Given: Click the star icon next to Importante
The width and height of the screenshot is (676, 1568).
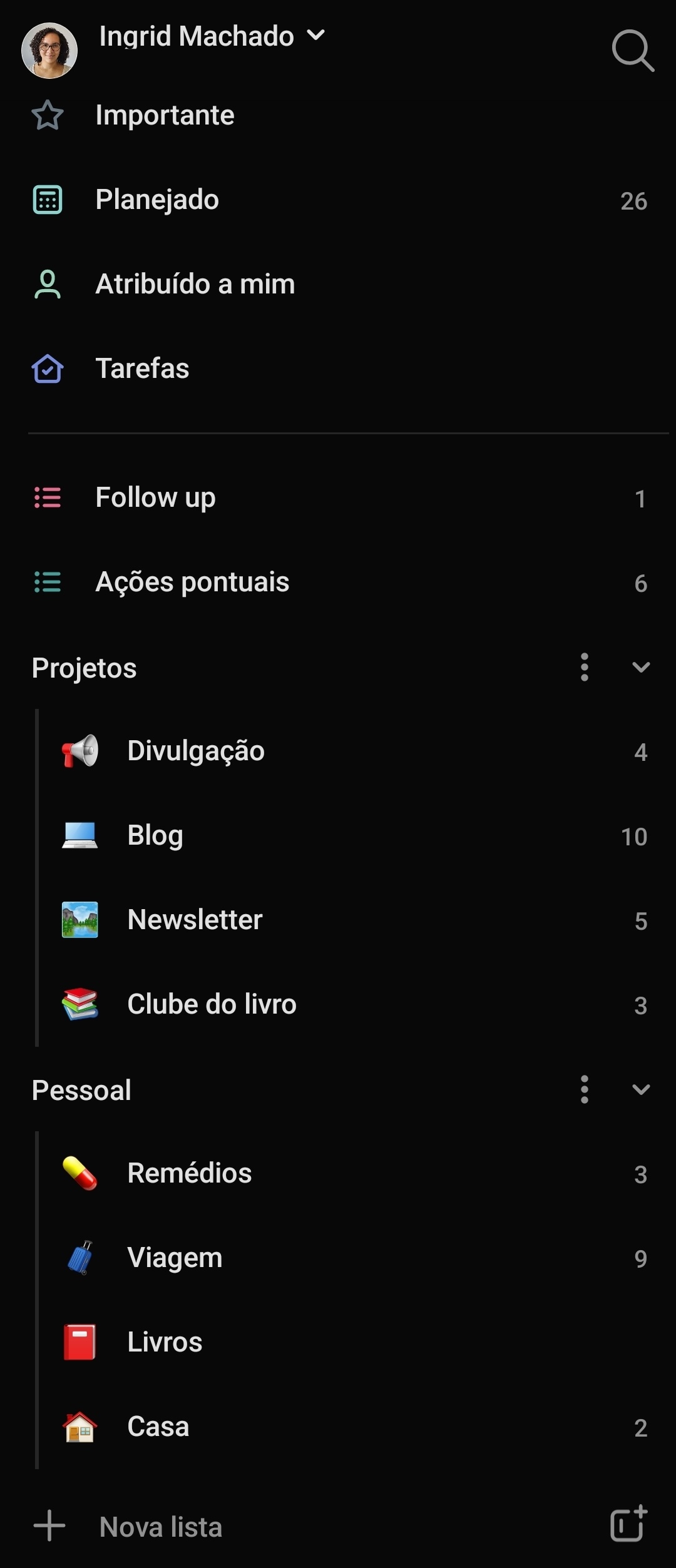Looking at the screenshot, I should pyautogui.click(x=47, y=115).
